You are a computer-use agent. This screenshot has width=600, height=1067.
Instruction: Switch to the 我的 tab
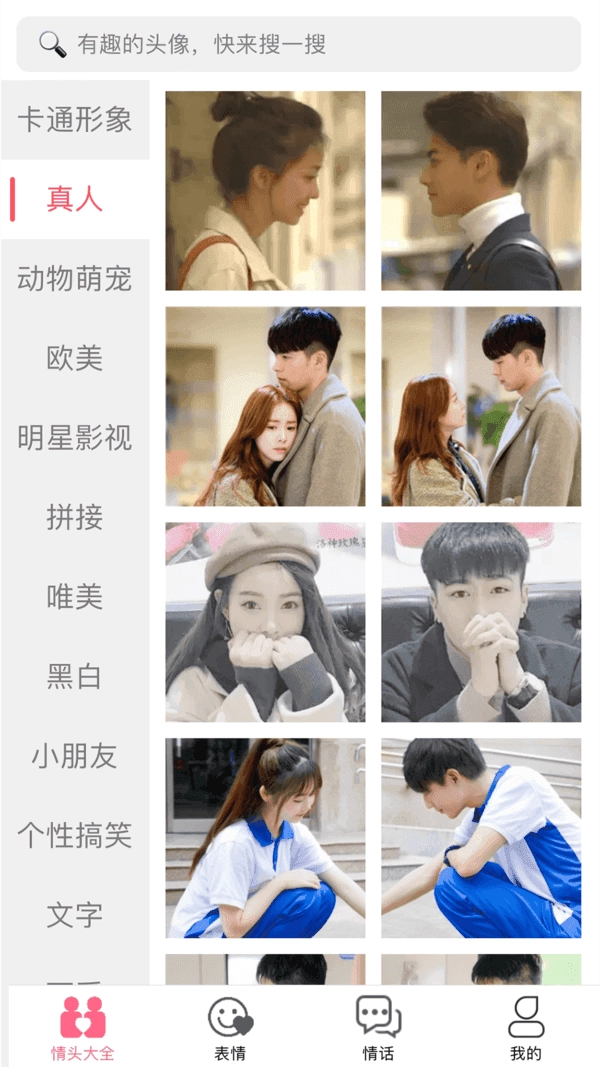(x=526, y=1027)
